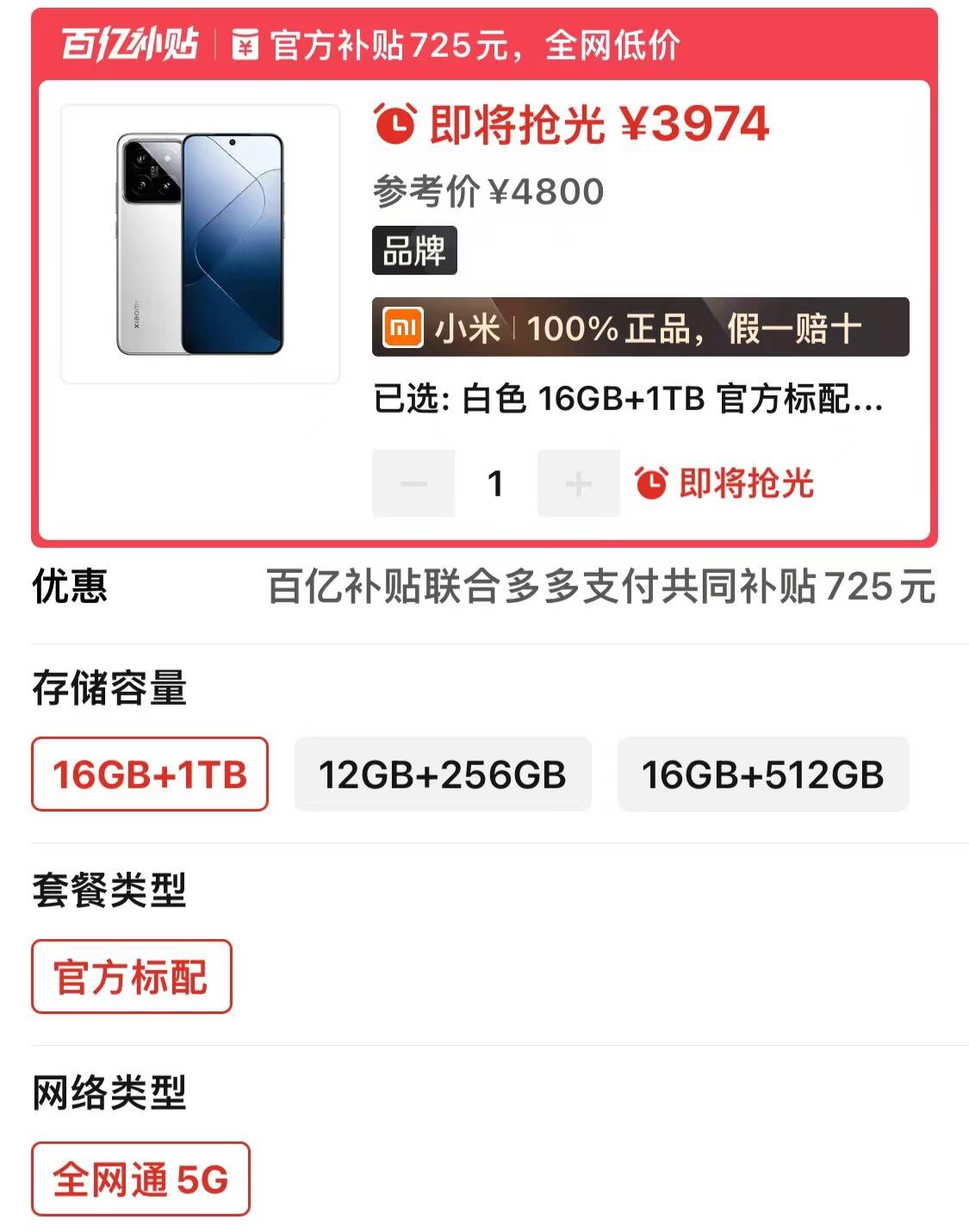The height and width of the screenshot is (1232, 969).
Task: Select the 官方标配 package type
Action: tap(132, 976)
